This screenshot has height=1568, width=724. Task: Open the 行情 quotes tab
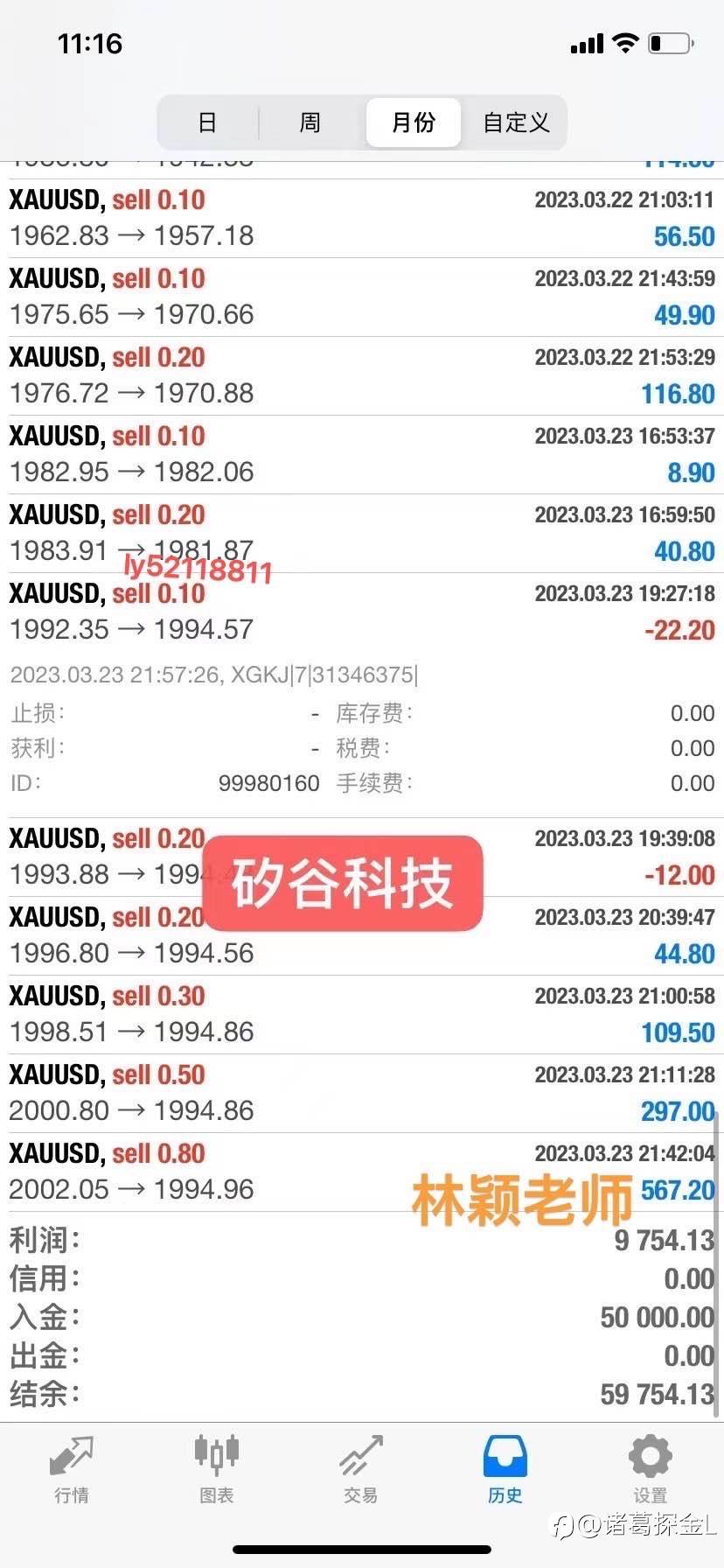click(72, 1470)
